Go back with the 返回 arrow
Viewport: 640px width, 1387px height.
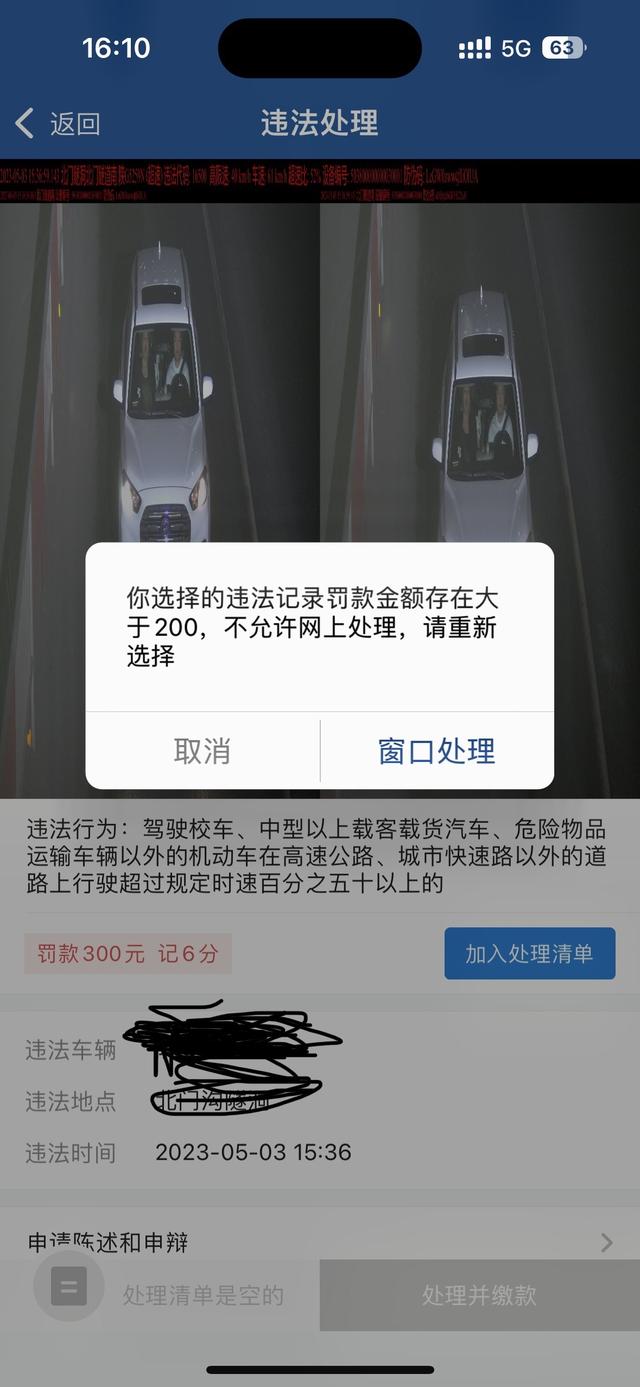coord(58,123)
